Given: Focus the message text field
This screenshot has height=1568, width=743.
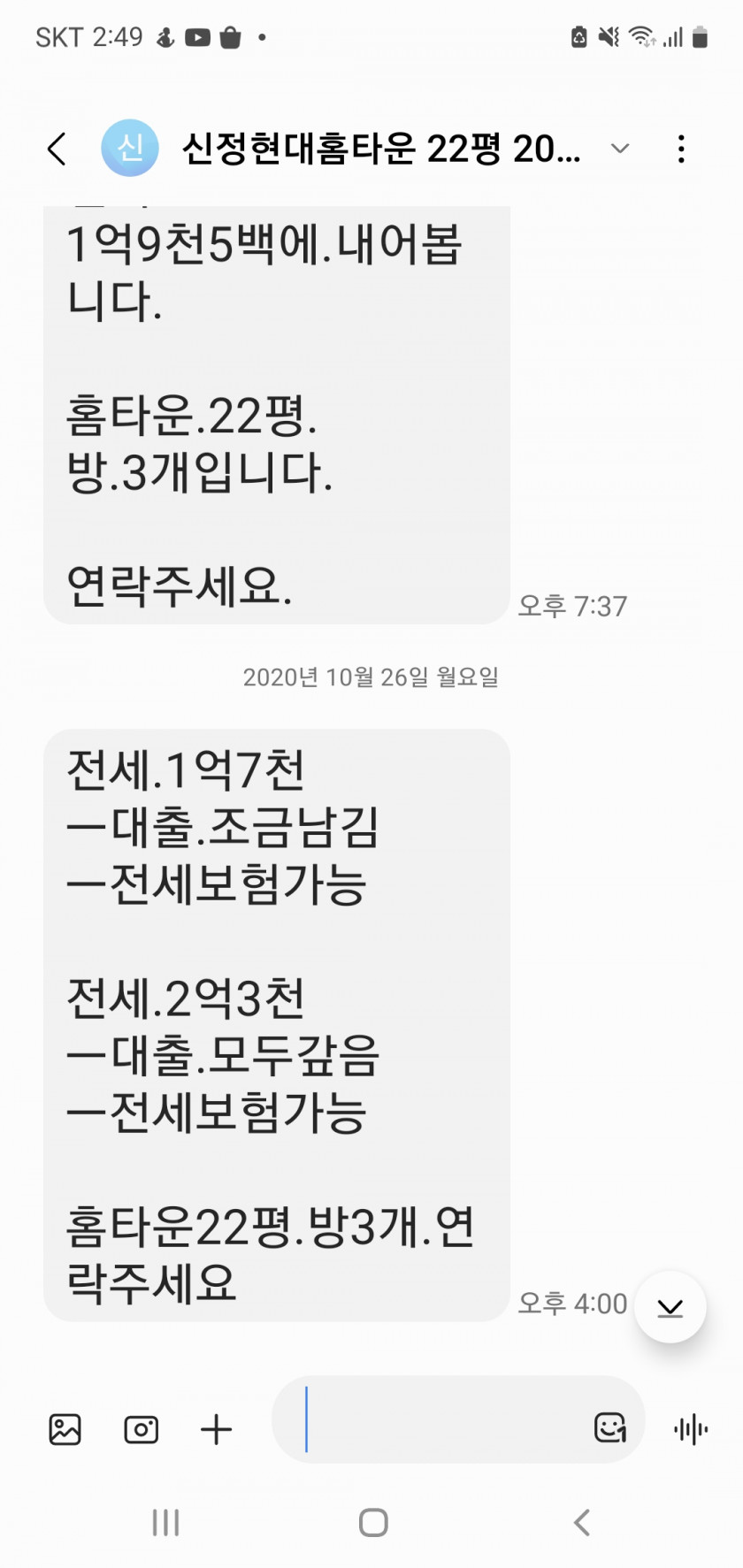Looking at the screenshot, I should [x=433, y=1419].
